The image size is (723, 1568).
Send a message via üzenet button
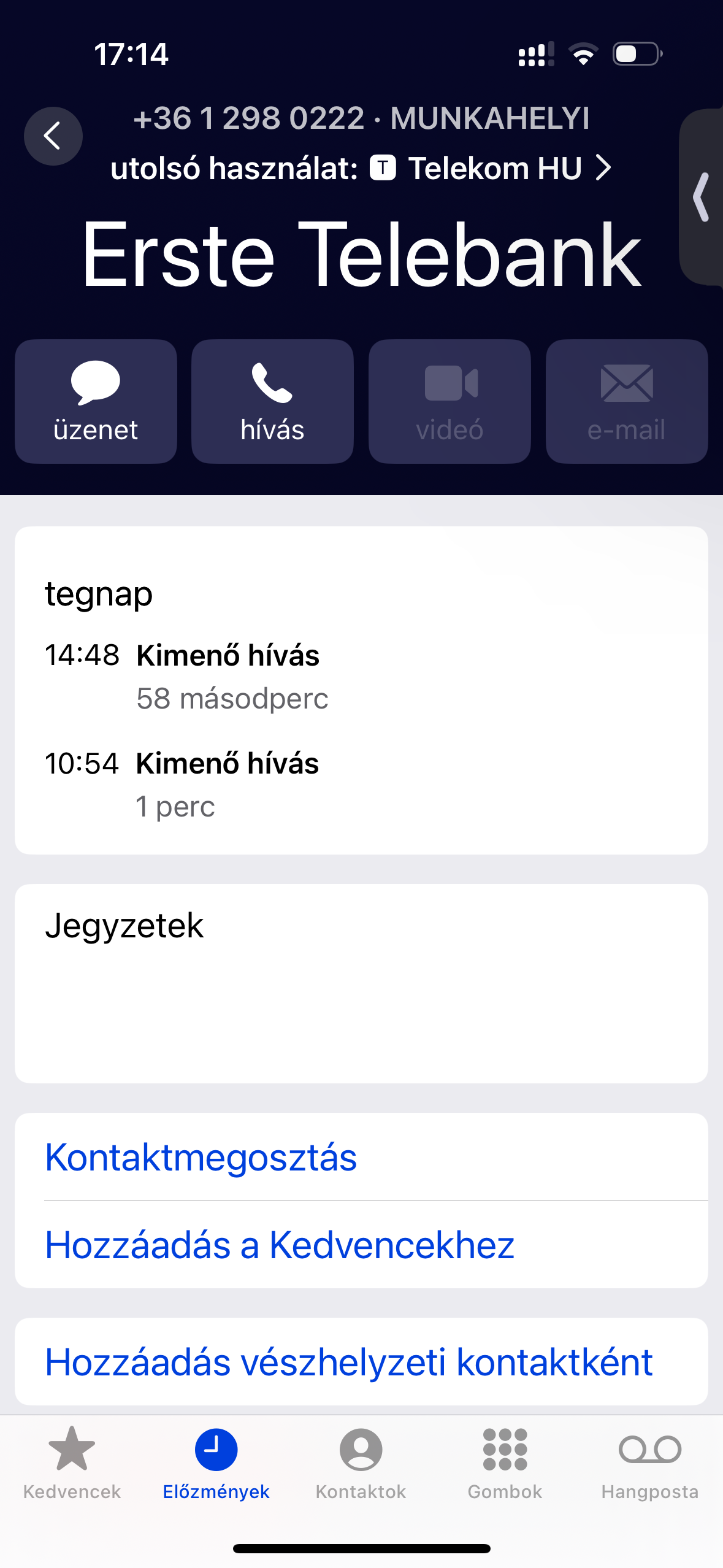click(96, 401)
